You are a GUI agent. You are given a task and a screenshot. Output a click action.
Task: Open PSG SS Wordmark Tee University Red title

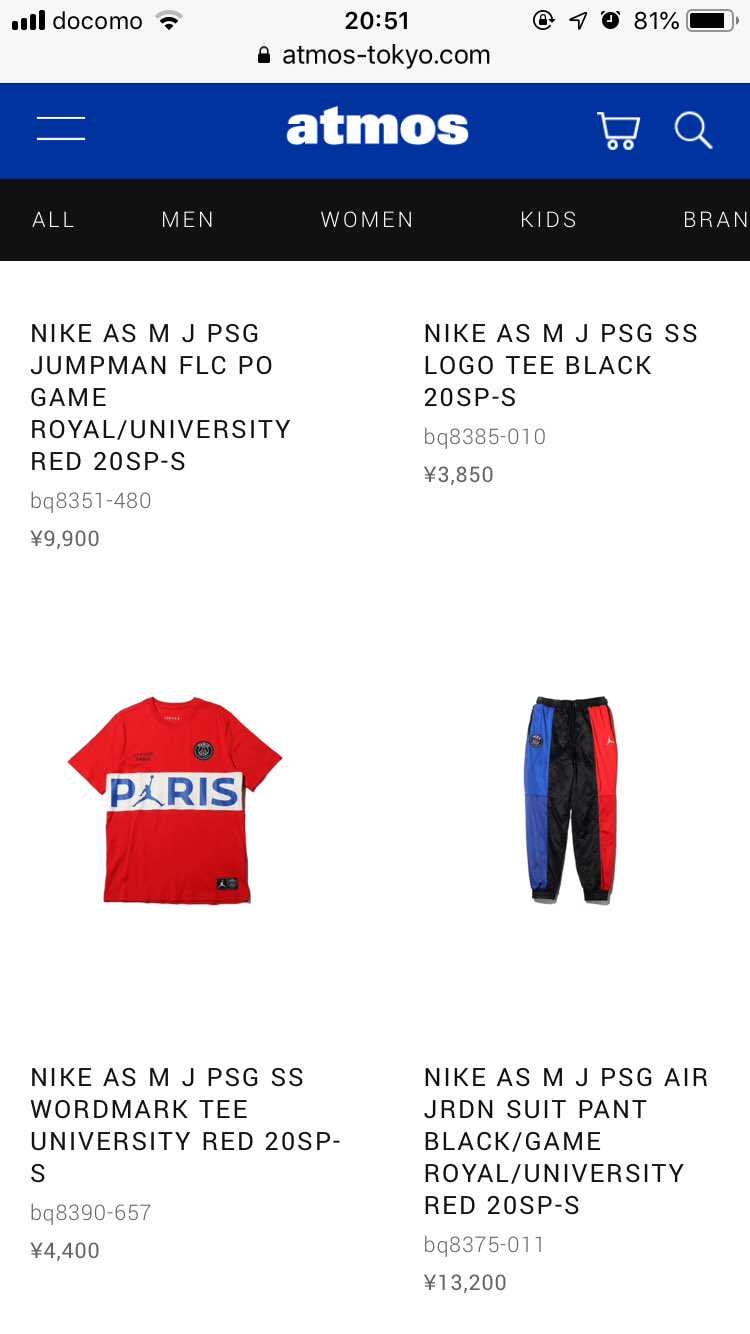coord(186,1125)
